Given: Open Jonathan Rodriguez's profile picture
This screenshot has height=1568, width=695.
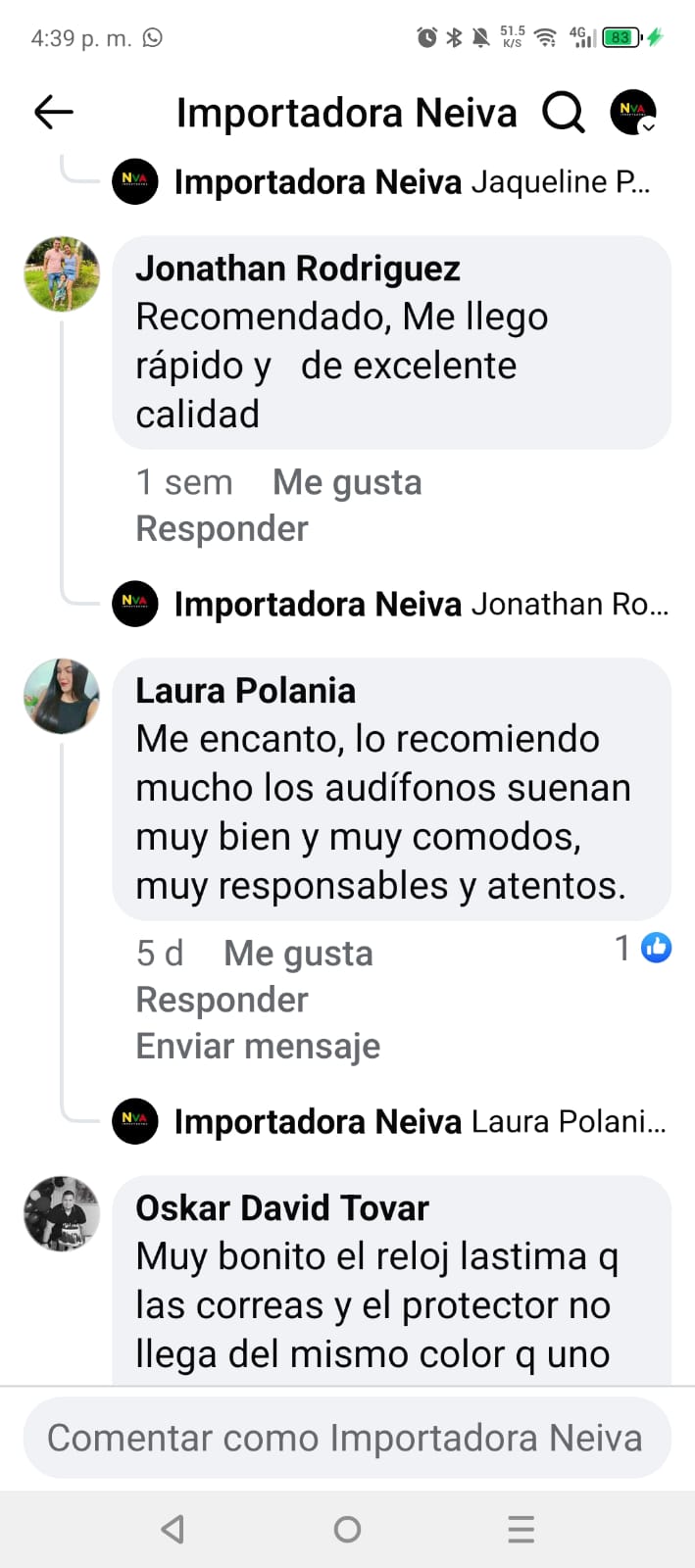Looking at the screenshot, I should pos(62,273).
